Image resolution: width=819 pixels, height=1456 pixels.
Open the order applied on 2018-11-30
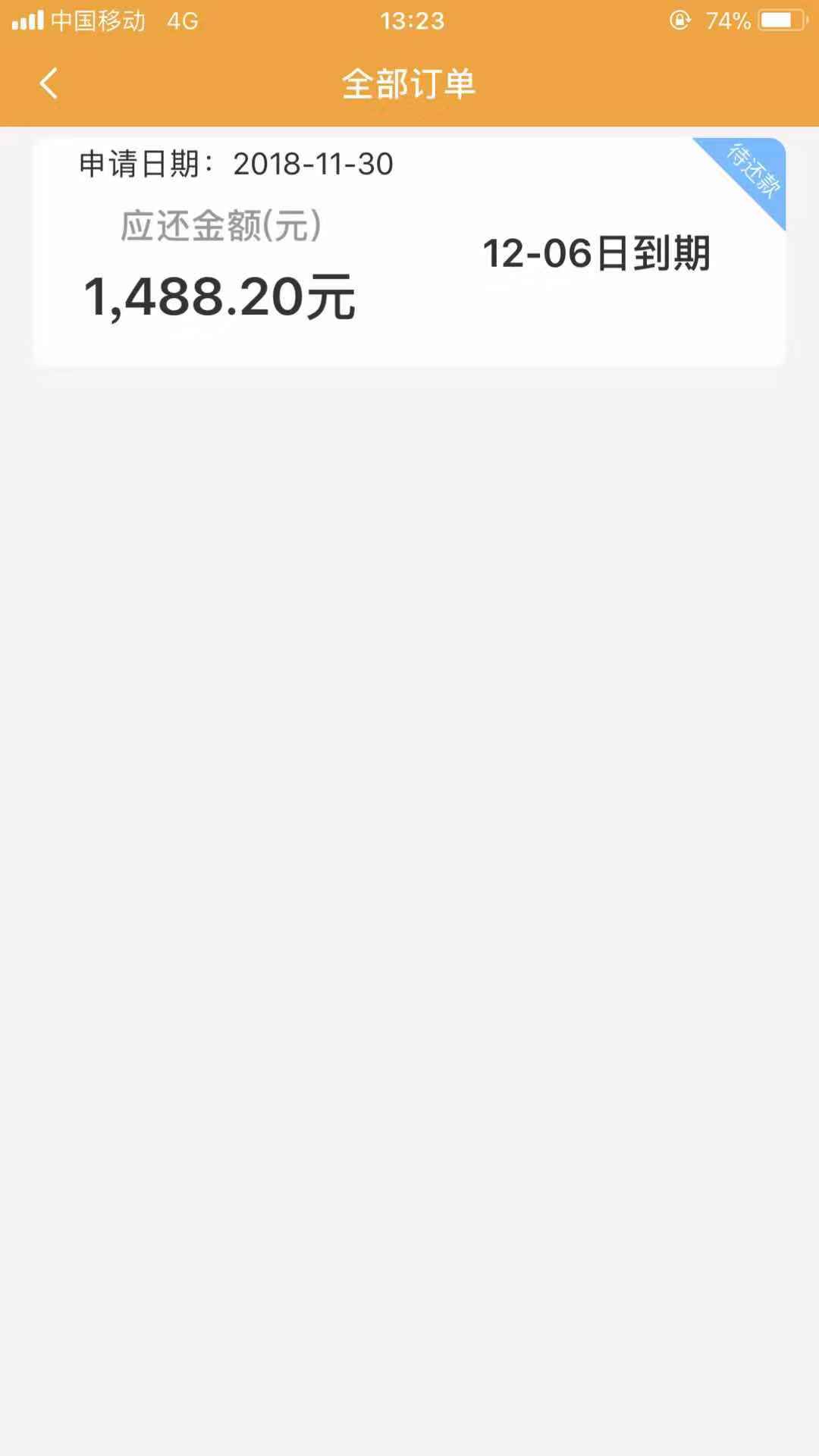(409, 252)
